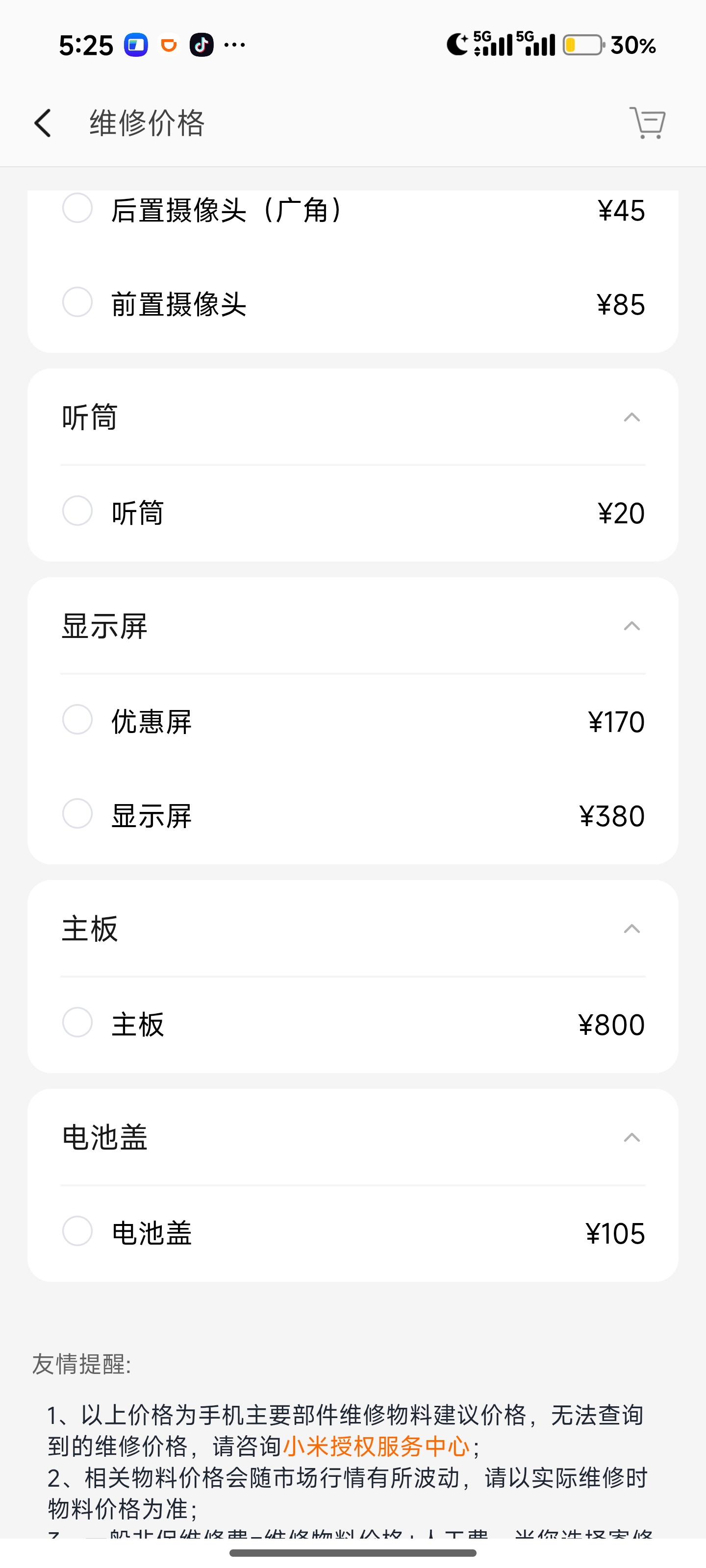Image resolution: width=706 pixels, height=1568 pixels.
Task: Tap the back arrow
Action: pos(41,122)
